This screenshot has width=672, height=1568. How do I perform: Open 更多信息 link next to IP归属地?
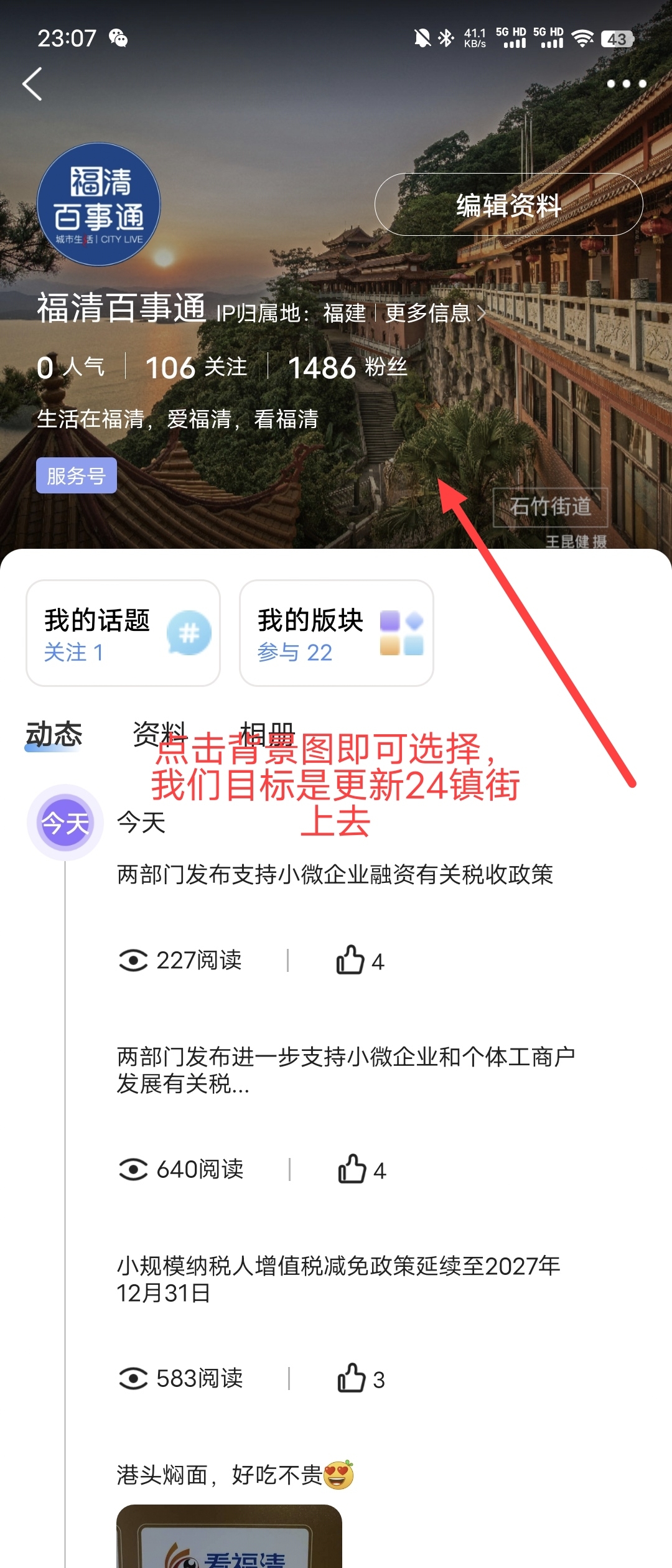pyautogui.click(x=434, y=313)
